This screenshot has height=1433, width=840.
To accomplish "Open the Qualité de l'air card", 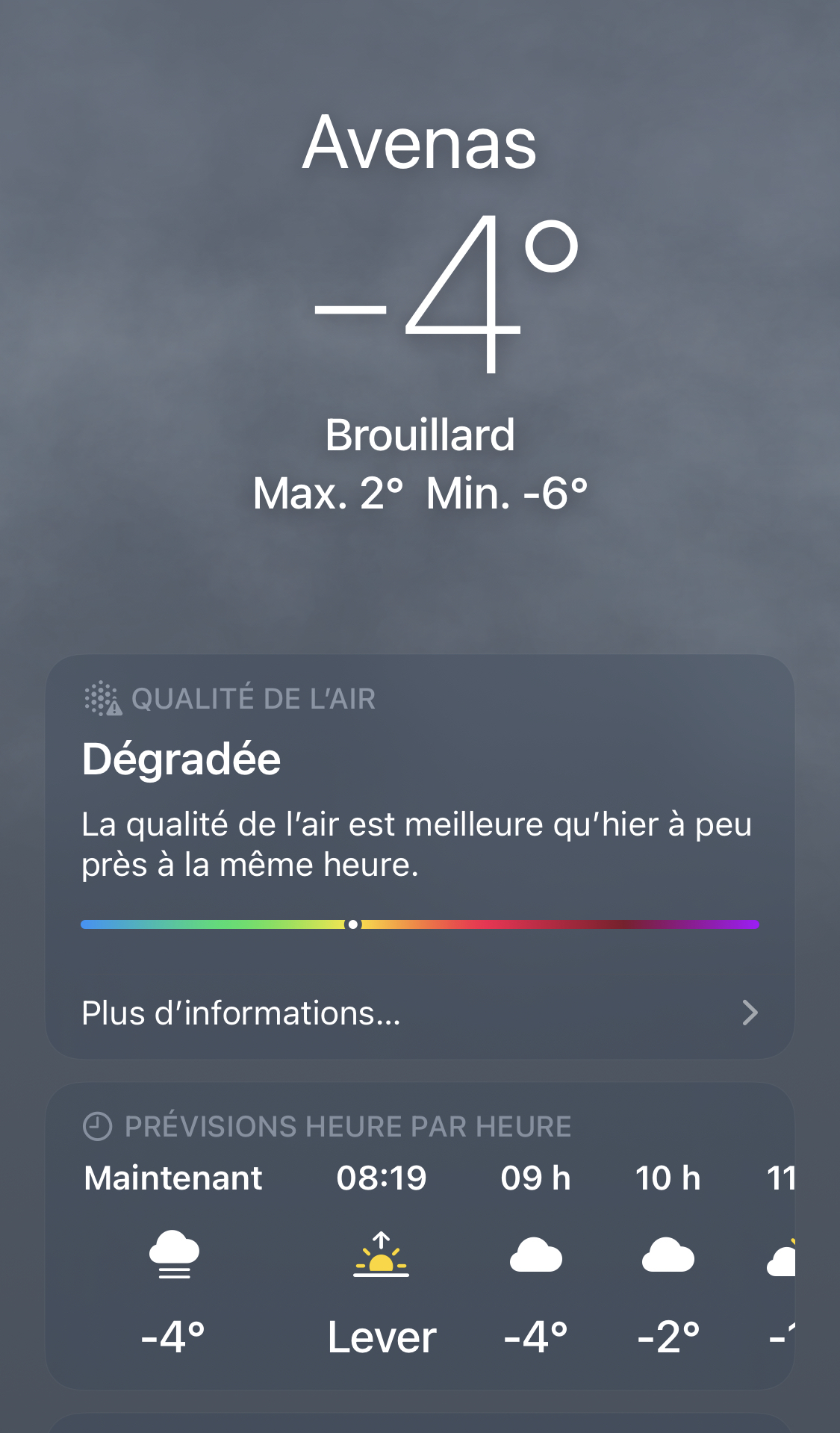I will pos(420,857).
